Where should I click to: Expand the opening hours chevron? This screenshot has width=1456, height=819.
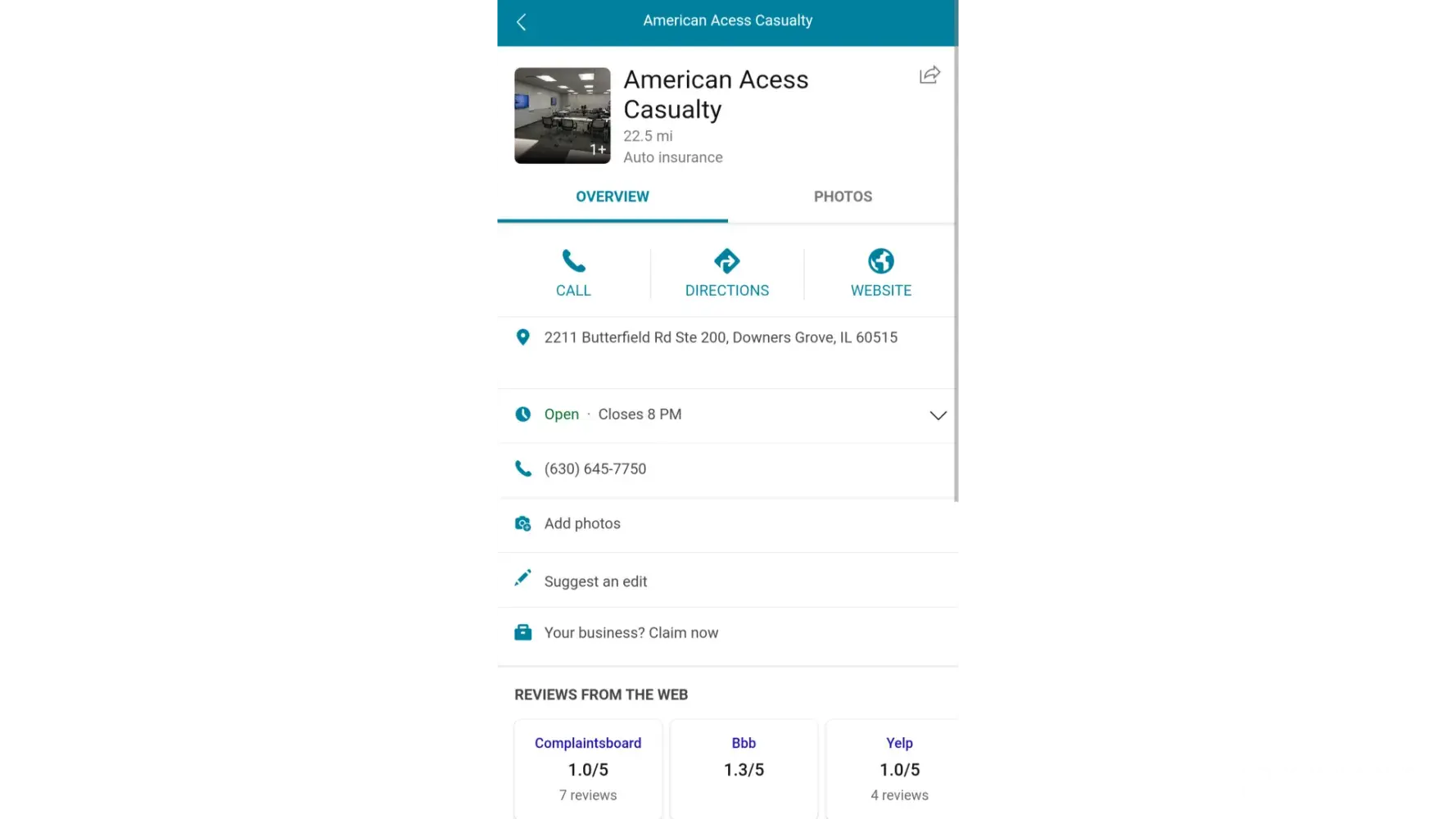938,415
